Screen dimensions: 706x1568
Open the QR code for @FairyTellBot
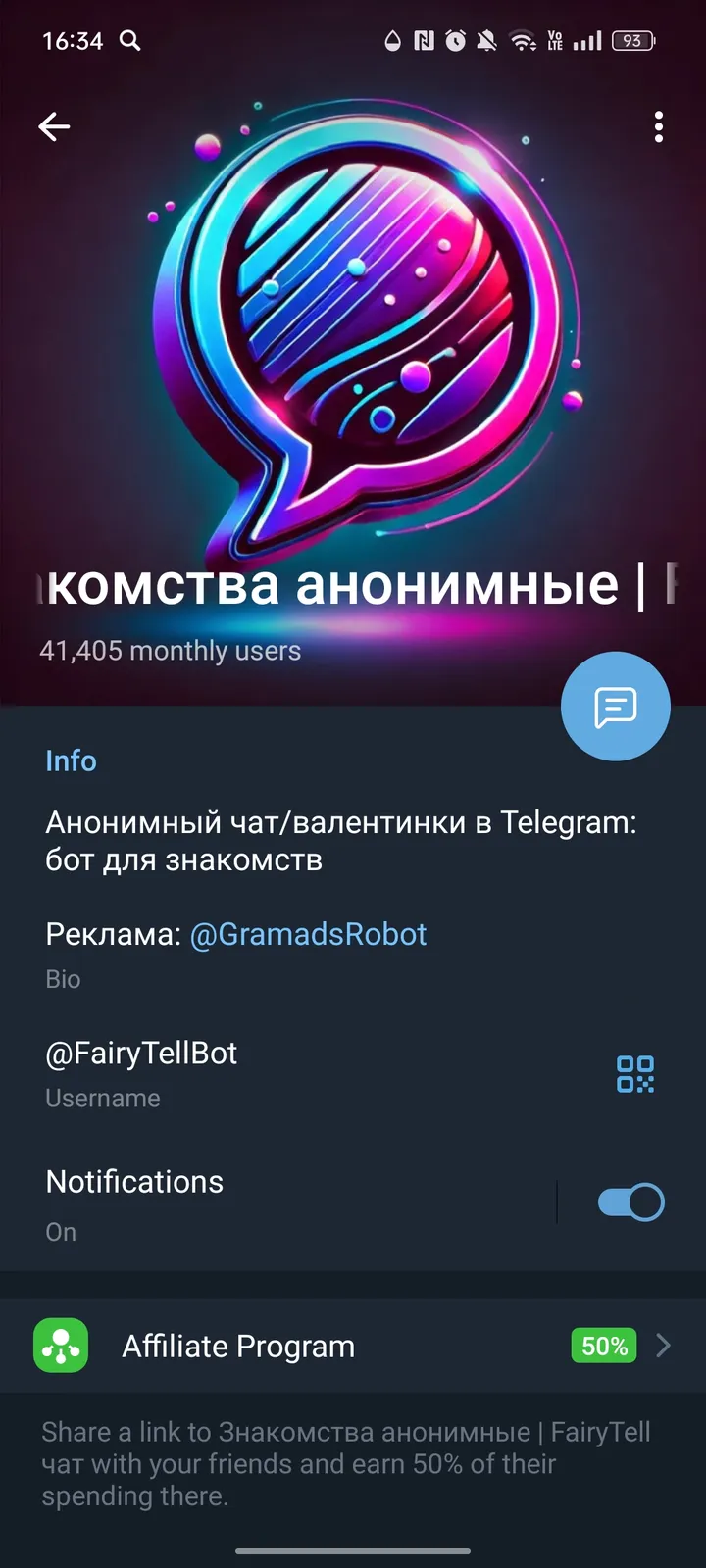(x=634, y=1075)
